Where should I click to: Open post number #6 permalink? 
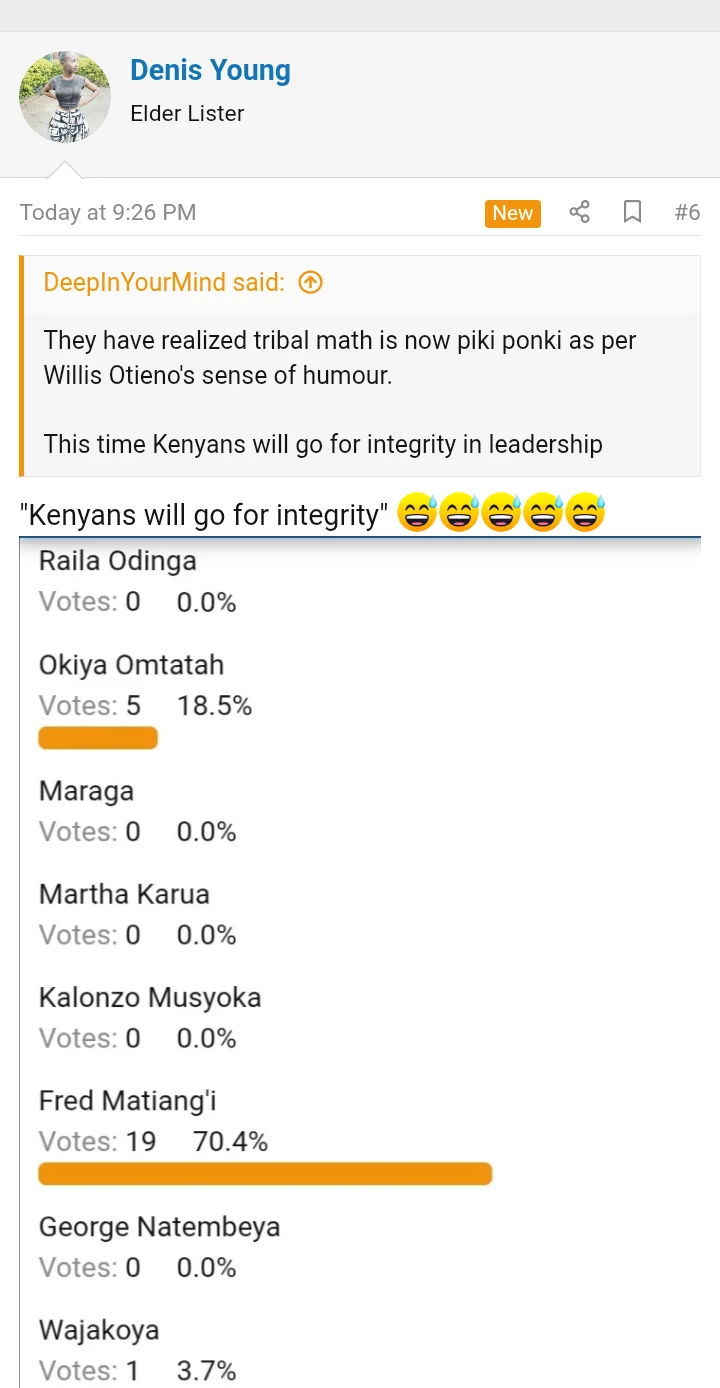point(687,212)
